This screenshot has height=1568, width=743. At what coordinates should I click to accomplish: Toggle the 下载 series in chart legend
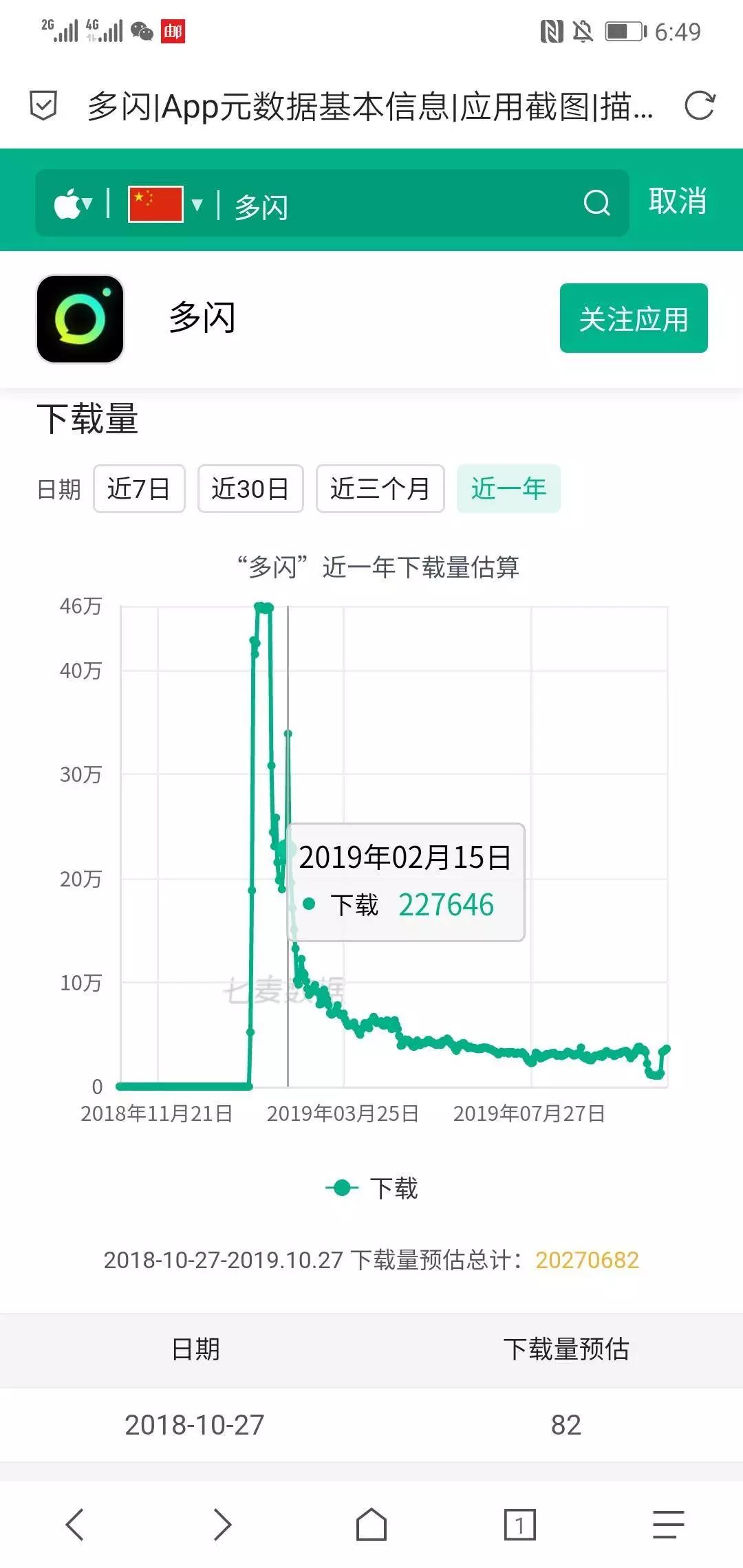[x=372, y=1188]
